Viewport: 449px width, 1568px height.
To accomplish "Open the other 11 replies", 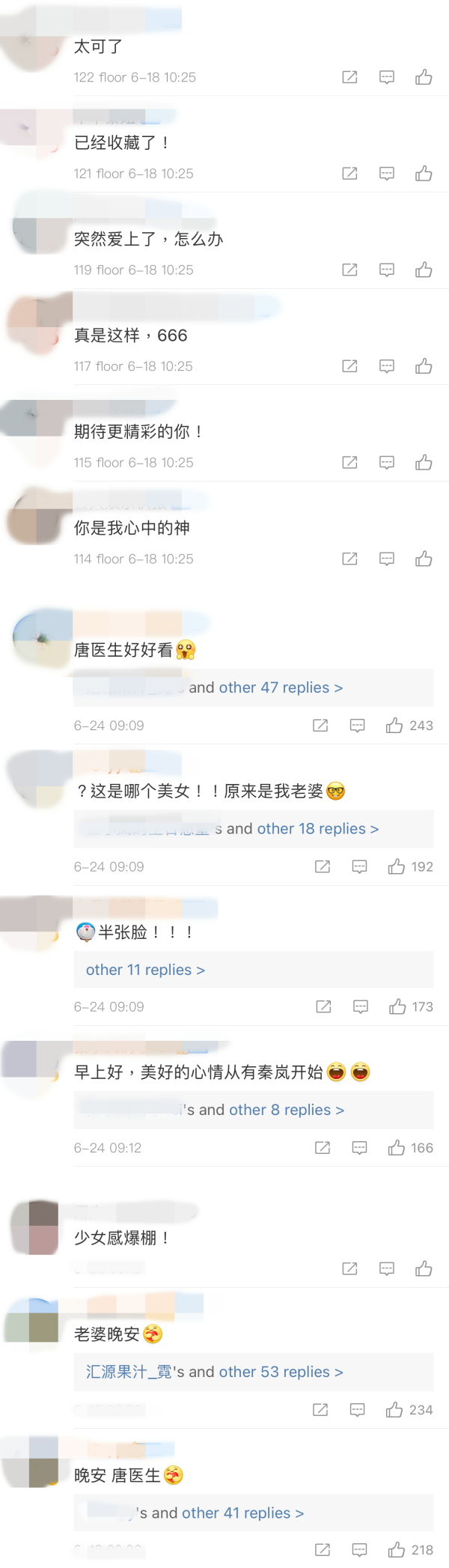I will click(145, 970).
